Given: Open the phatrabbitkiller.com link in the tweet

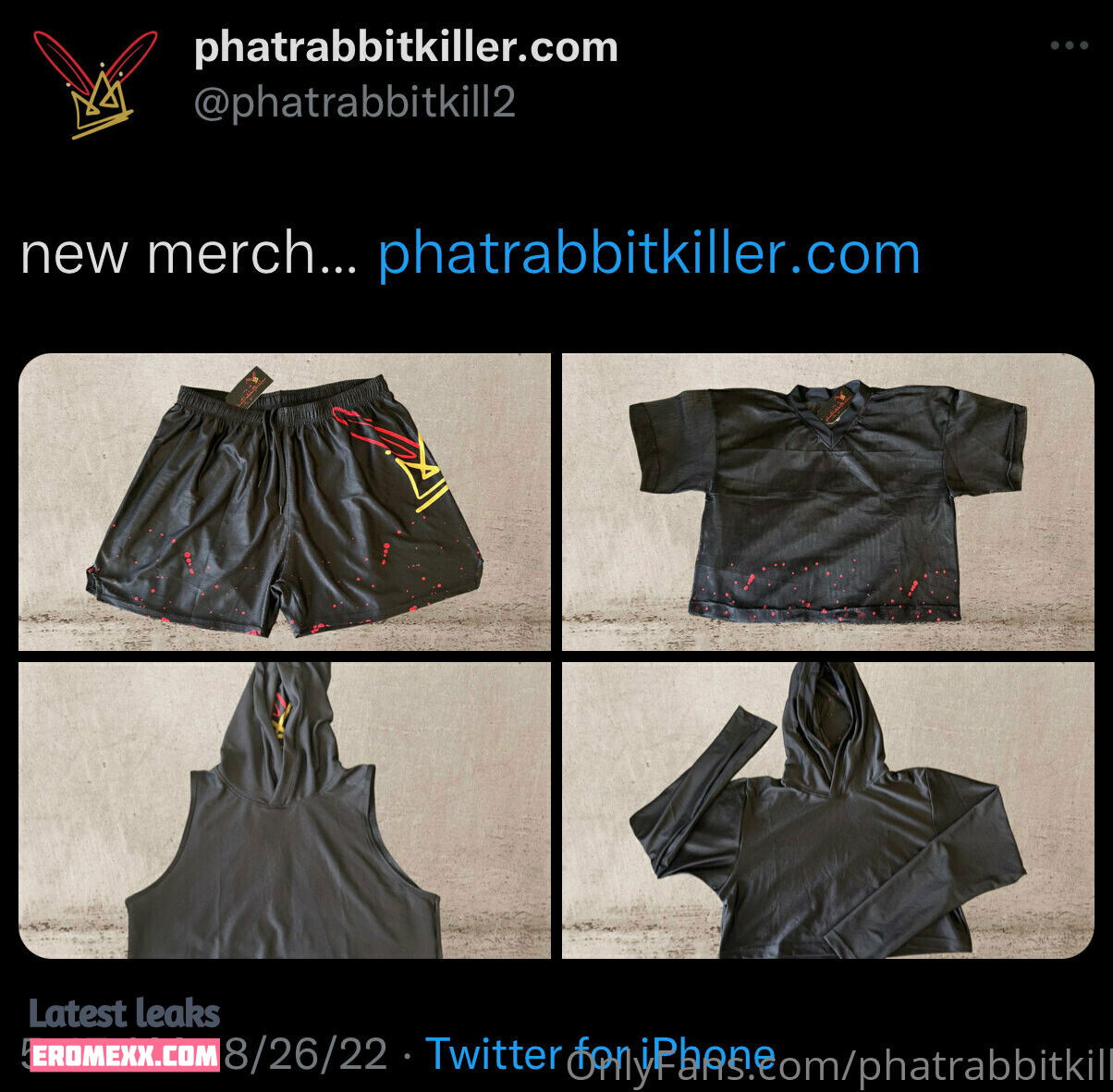Looking at the screenshot, I should [x=649, y=253].
